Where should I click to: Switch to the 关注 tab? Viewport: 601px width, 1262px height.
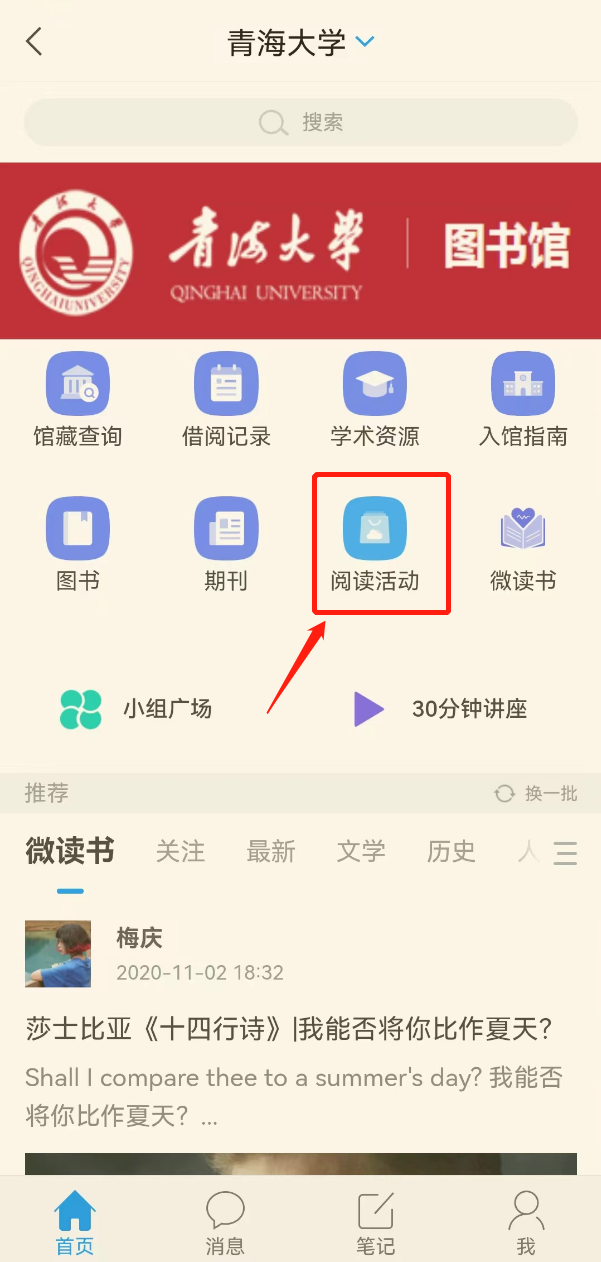pos(180,852)
